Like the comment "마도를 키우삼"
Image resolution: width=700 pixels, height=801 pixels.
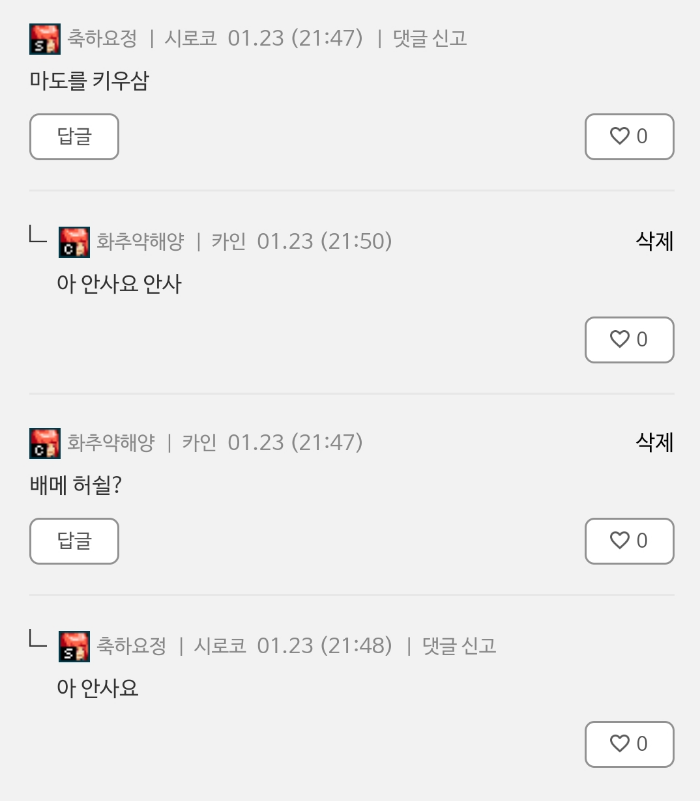629,137
